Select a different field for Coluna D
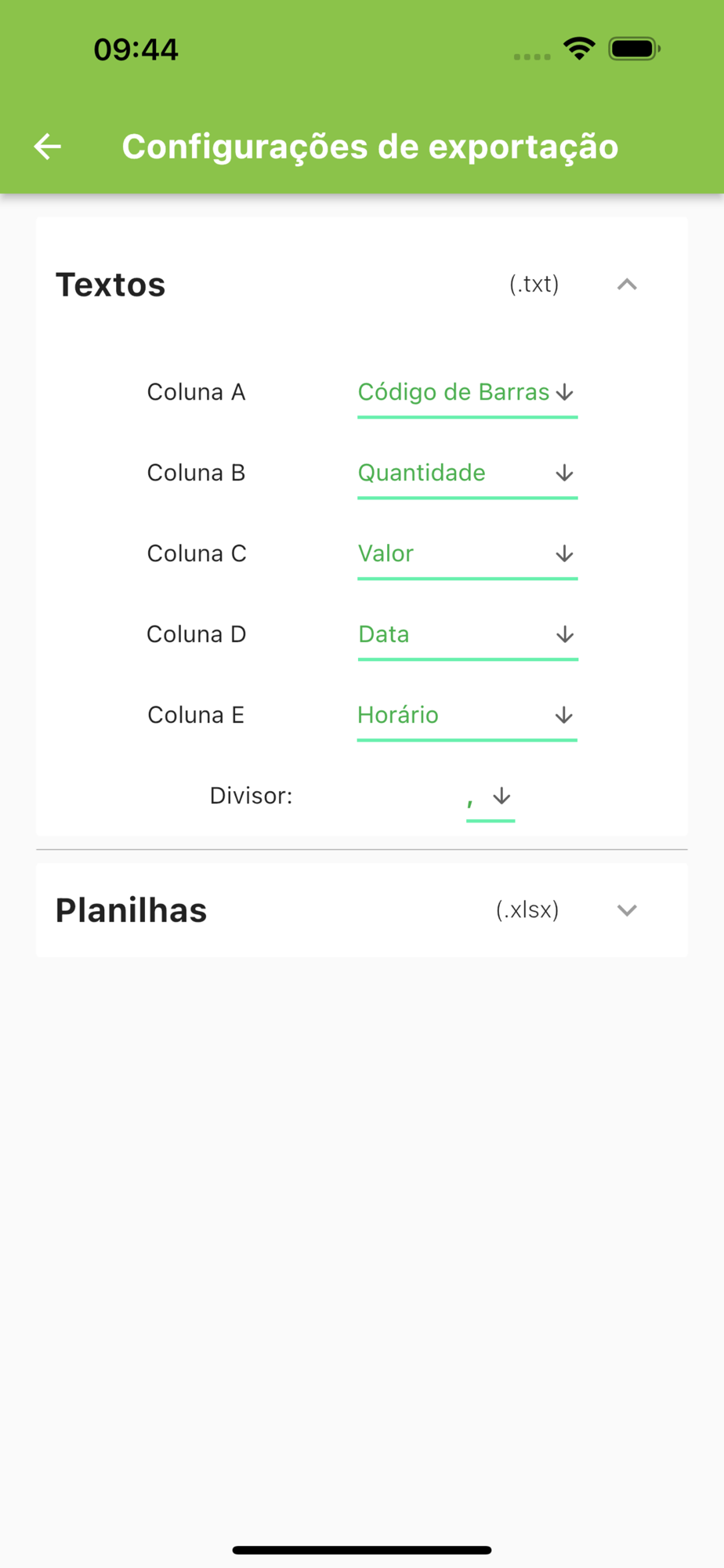The width and height of the screenshot is (724, 1568). pyautogui.click(x=467, y=635)
